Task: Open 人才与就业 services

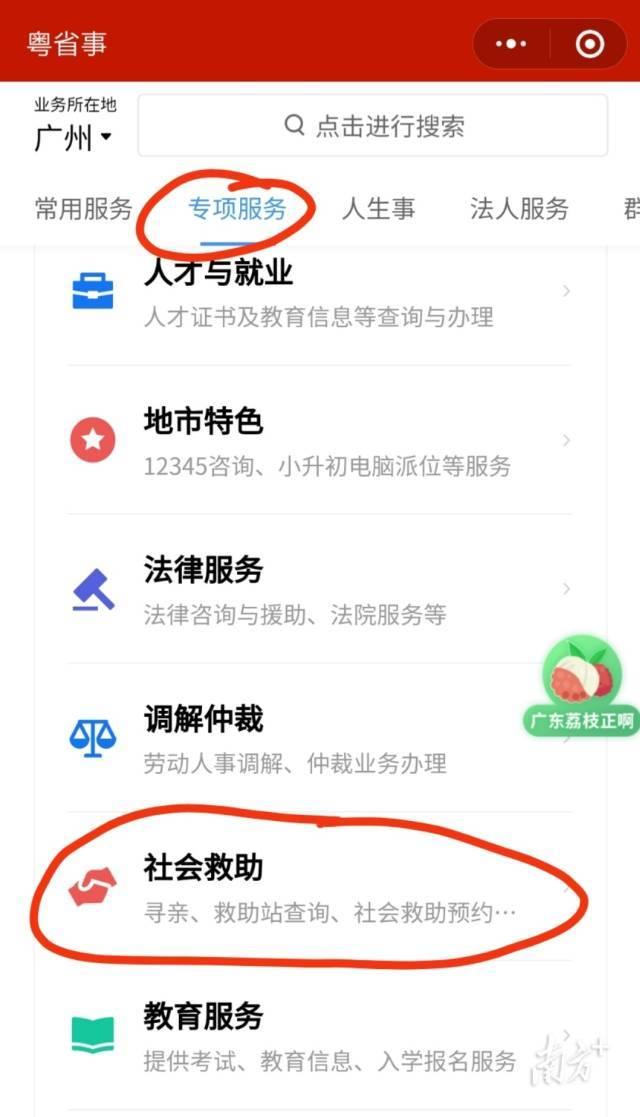Action: pos(320,292)
